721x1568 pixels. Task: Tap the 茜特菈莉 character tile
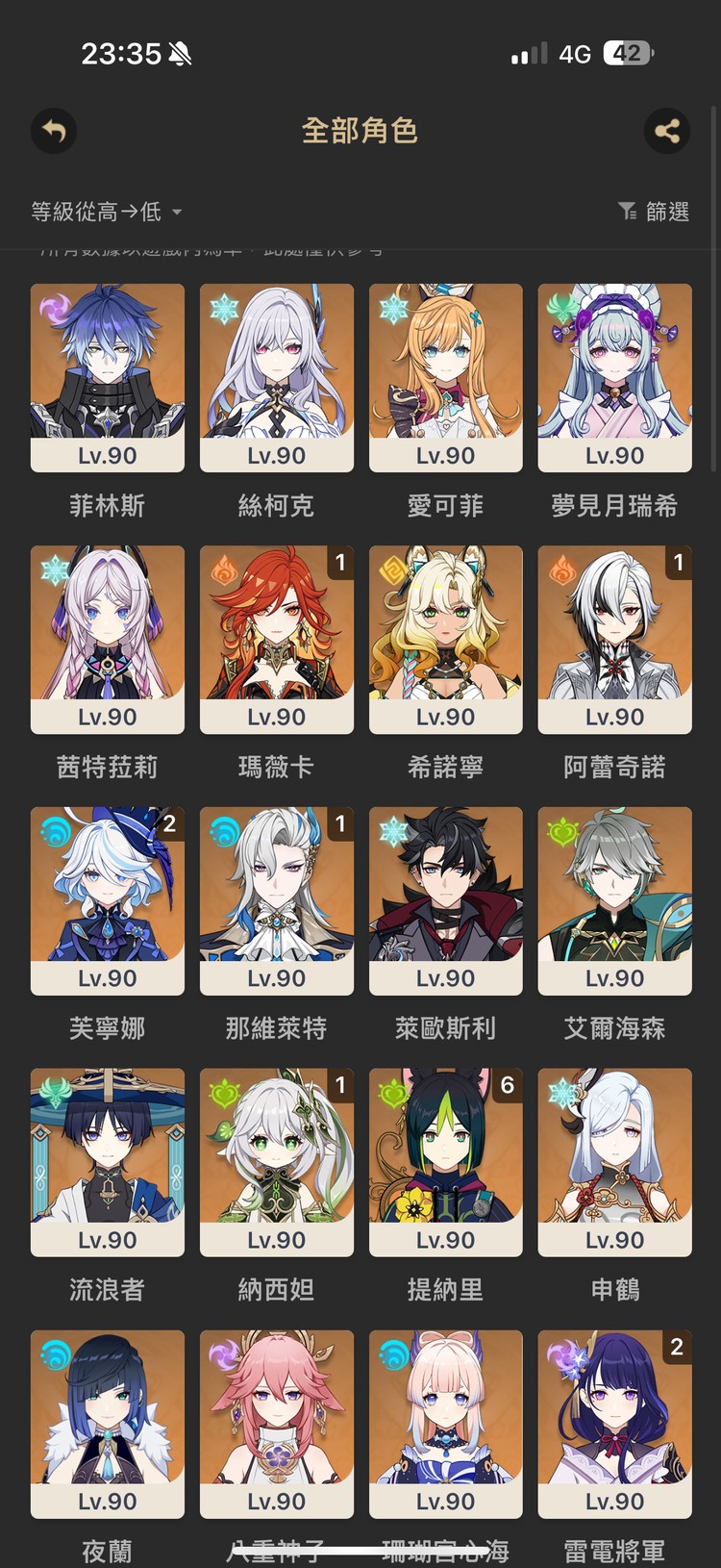(x=108, y=639)
